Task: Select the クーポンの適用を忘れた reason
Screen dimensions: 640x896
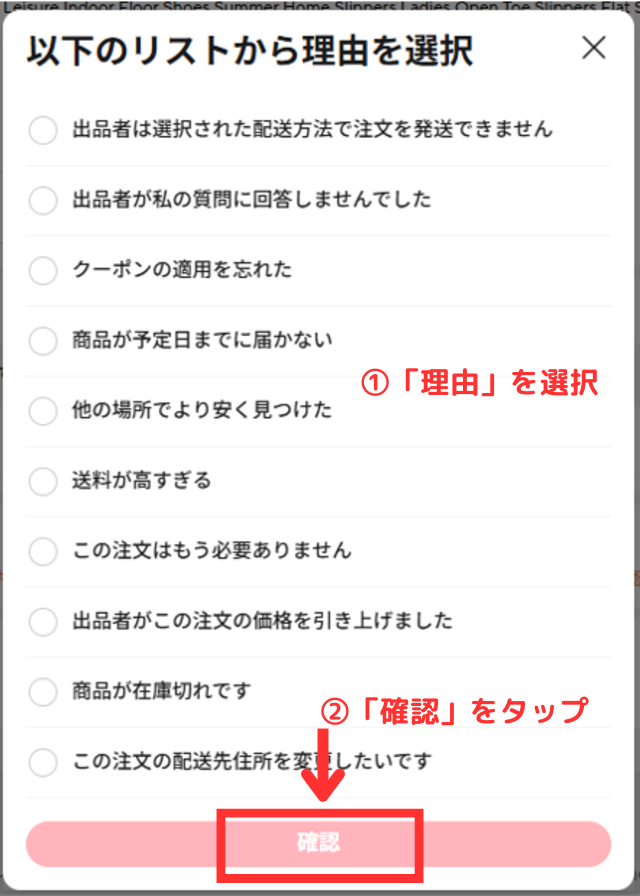Action: [43, 270]
